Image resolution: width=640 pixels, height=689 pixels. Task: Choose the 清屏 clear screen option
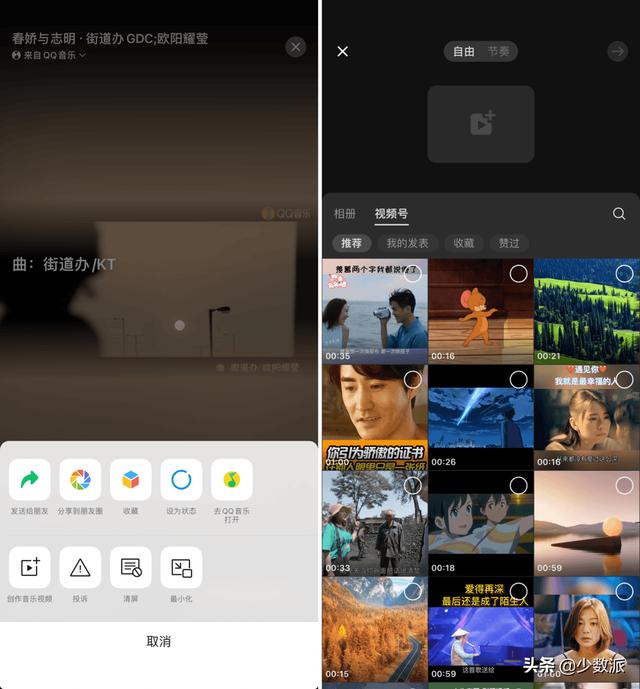(x=131, y=568)
